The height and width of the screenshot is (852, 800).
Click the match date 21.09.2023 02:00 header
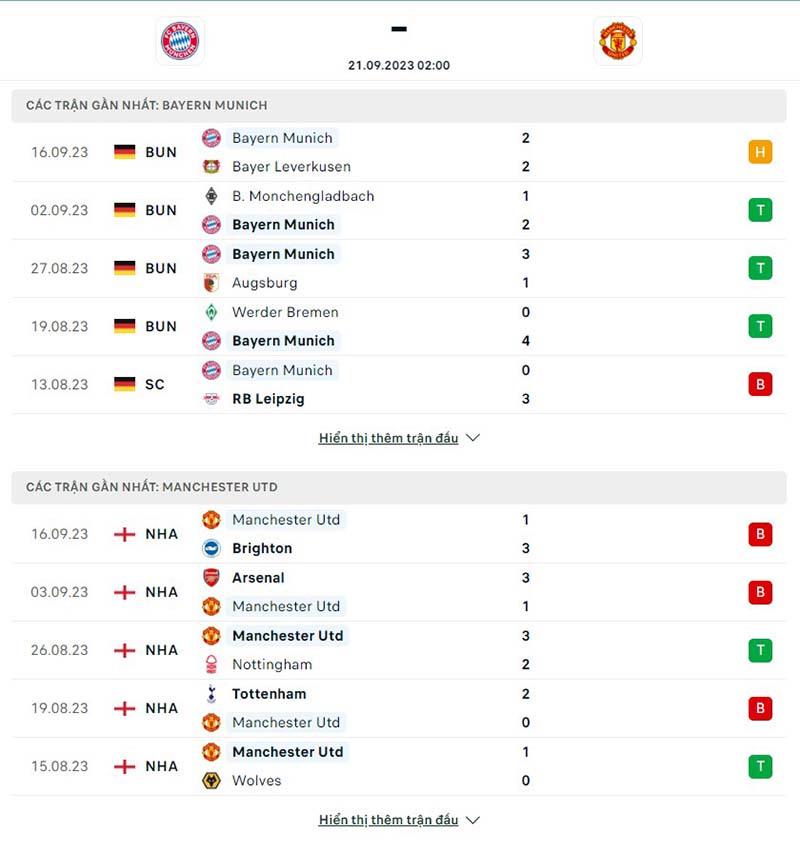[399, 64]
